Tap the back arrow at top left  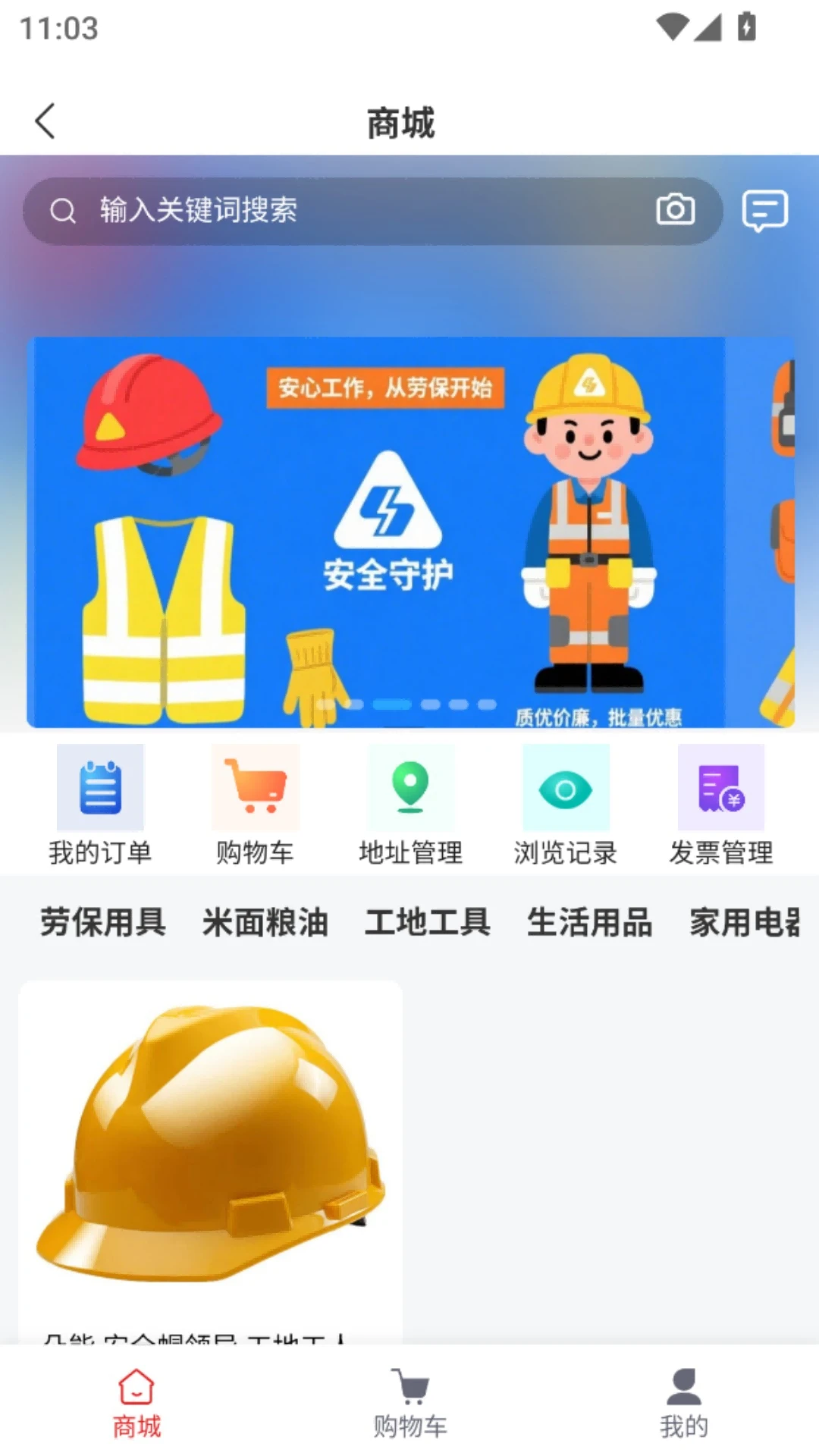point(45,119)
